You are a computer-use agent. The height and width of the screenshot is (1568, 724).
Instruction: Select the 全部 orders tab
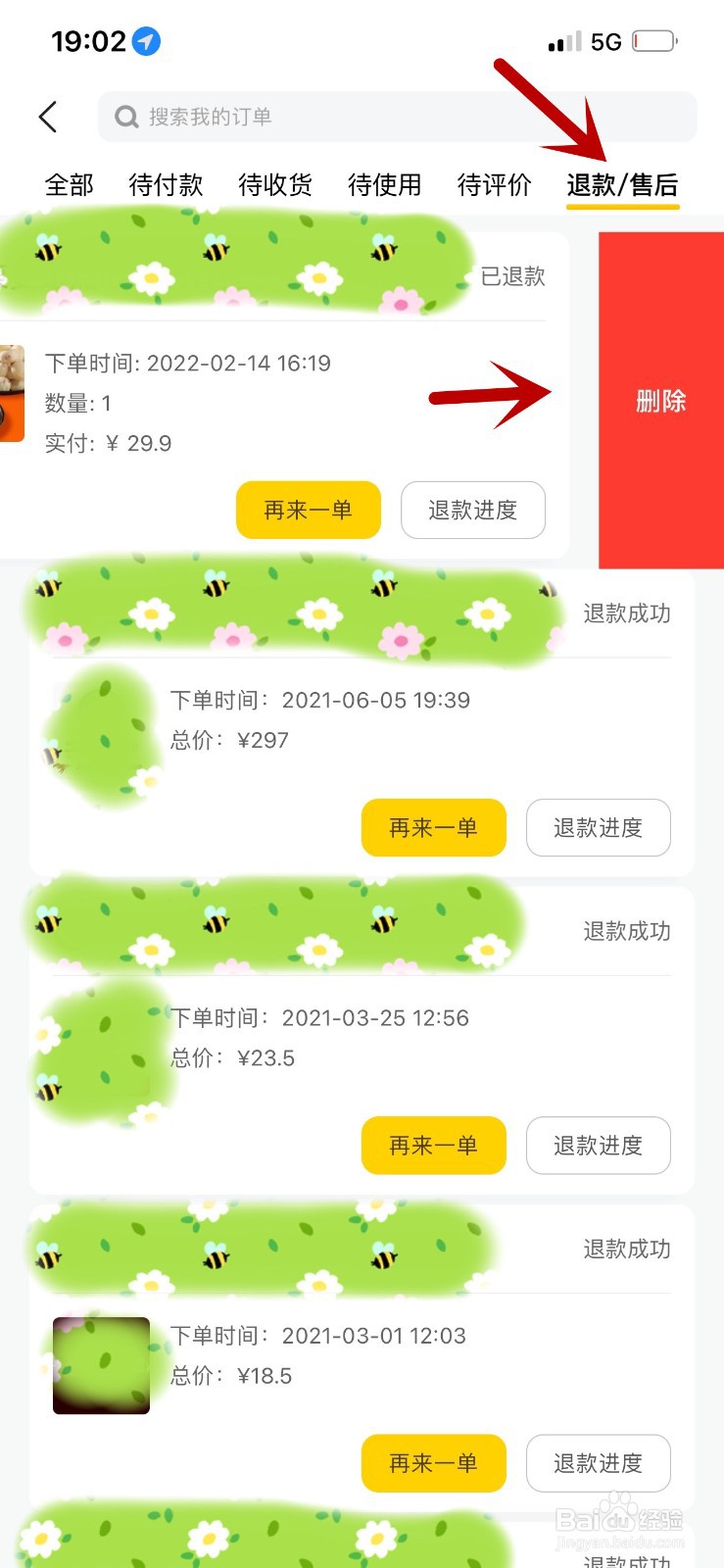[x=68, y=184]
